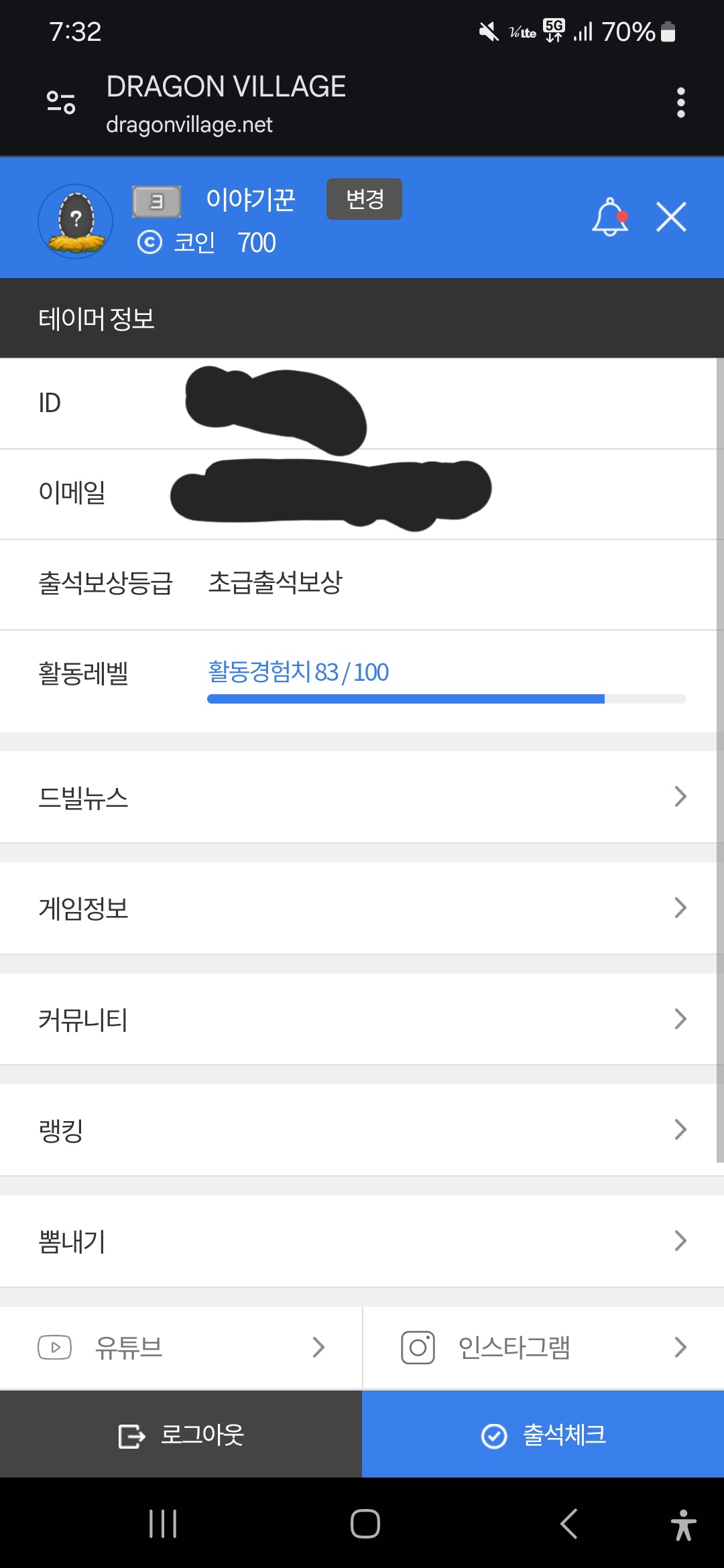This screenshot has height=1568, width=724.
Task: Open recent apps from the navigation bar
Action: coord(163,1524)
